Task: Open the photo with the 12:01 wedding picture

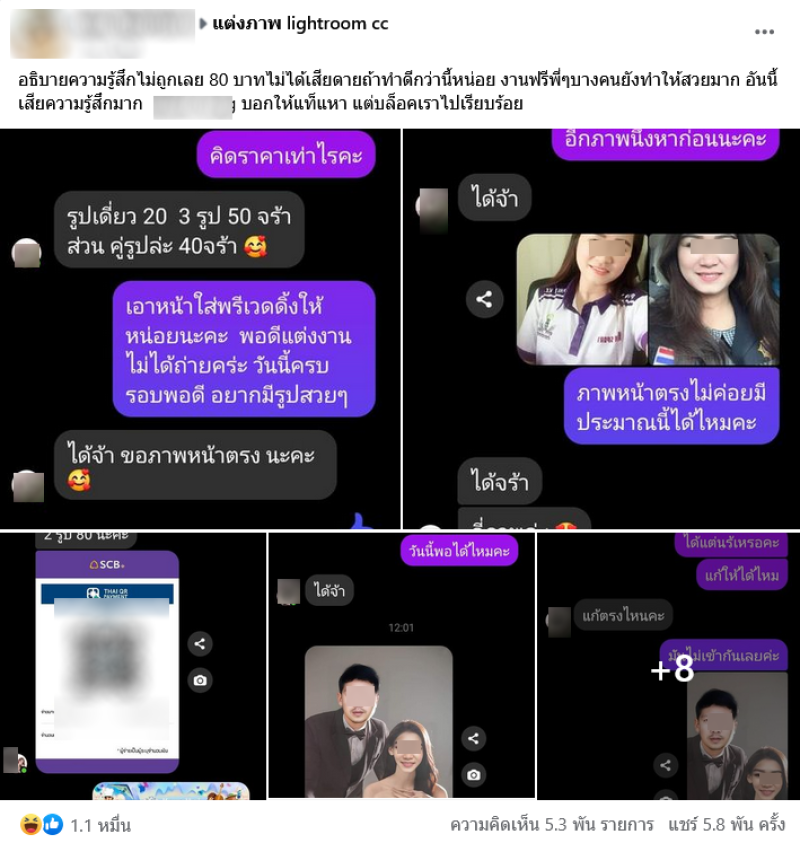Action: [400, 665]
